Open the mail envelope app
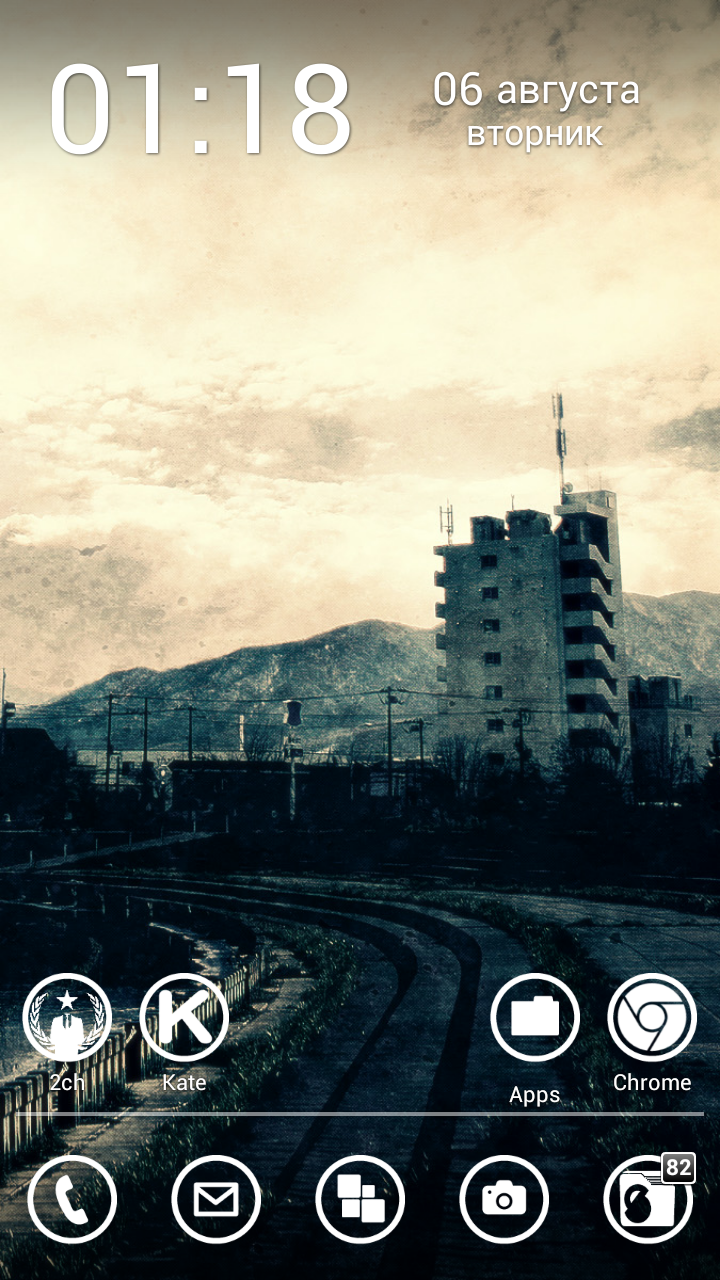Viewport: 720px width, 1280px height. (216, 1199)
